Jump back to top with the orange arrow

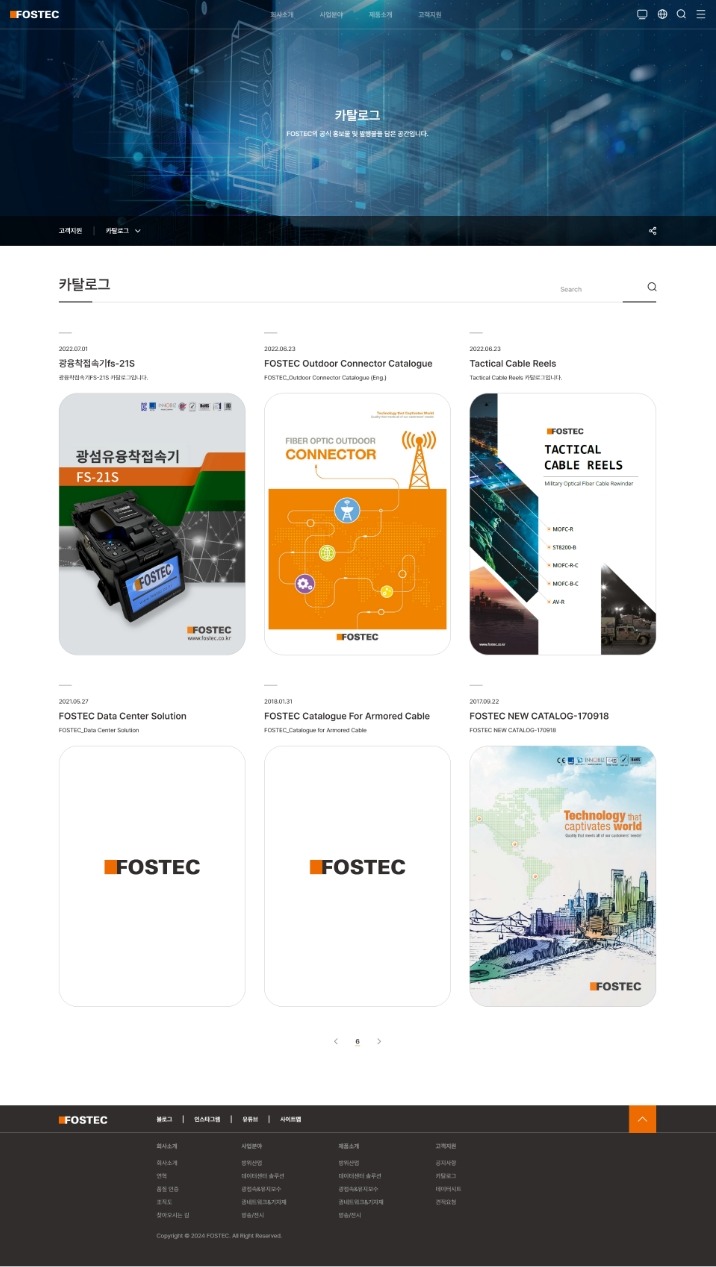642,1119
